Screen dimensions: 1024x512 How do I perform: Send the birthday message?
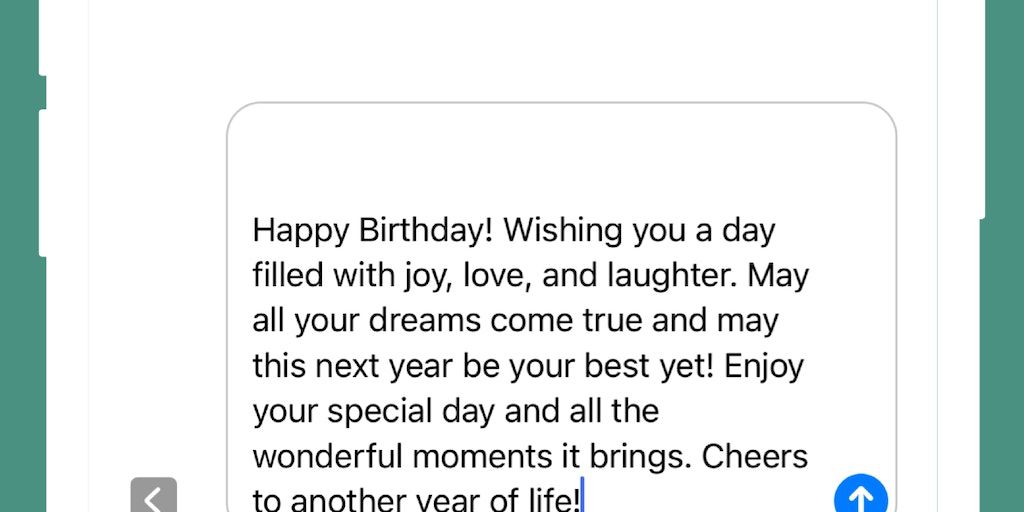(860, 496)
